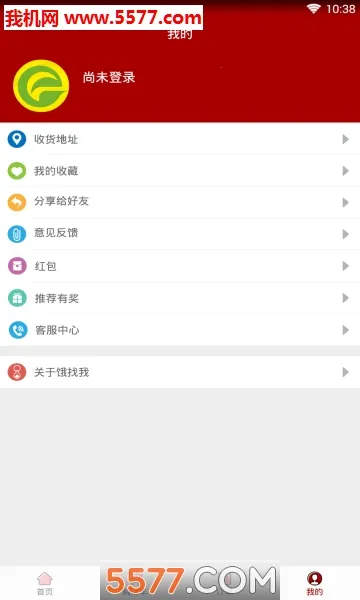Select the 我的 tab
360x600 pixels.
pyautogui.click(x=314, y=584)
